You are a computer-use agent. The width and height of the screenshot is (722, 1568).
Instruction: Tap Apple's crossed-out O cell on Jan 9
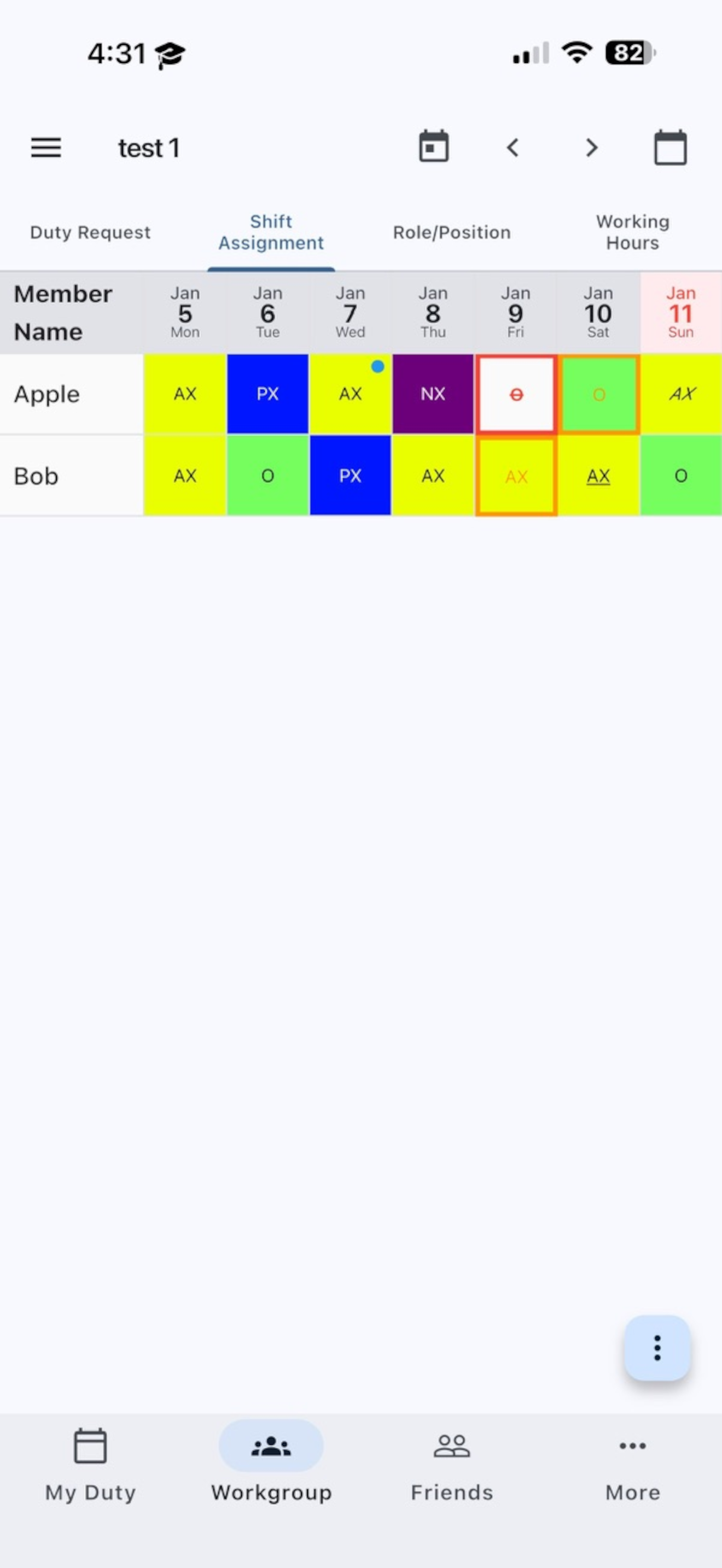click(516, 394)
